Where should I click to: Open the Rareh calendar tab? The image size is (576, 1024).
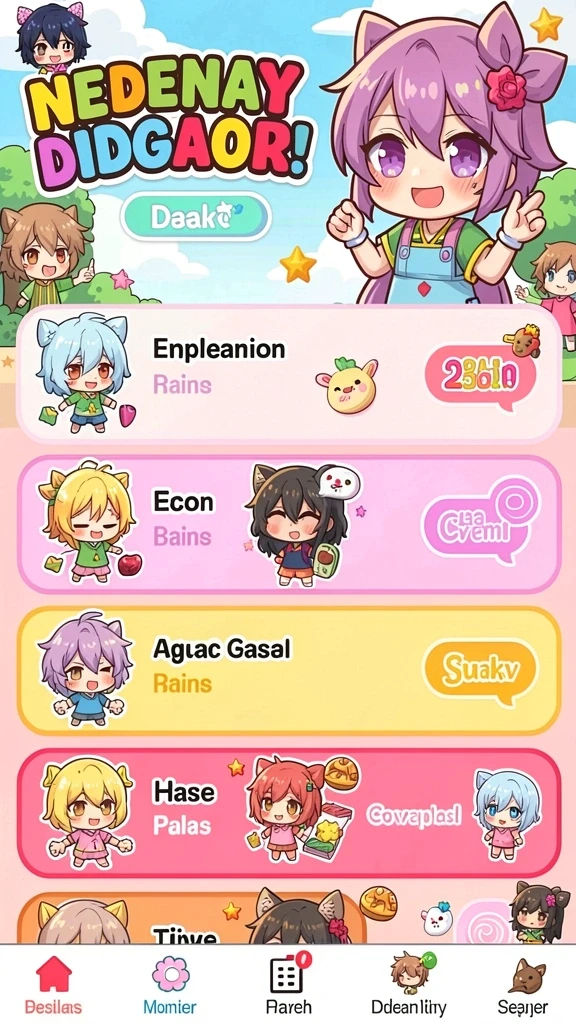pyautogui.click(x=289, y=985)
